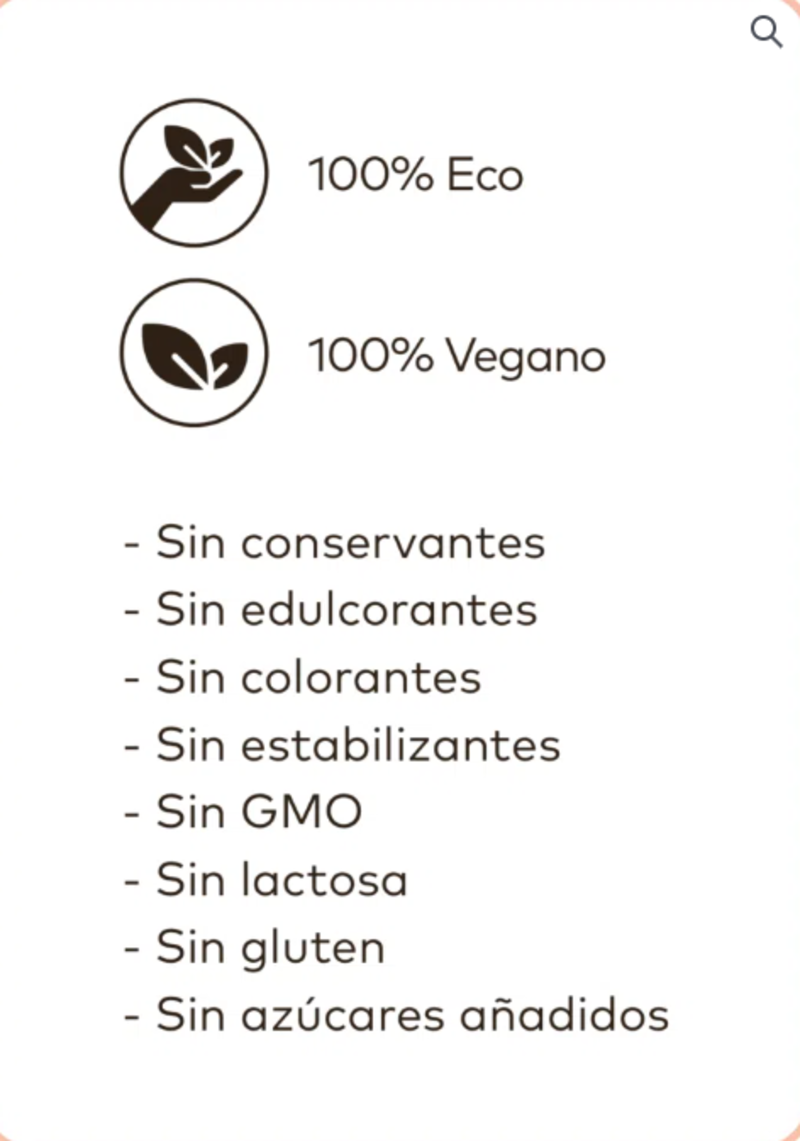Click the 'Sin azúcares añadidos' entry

click(396, 1014)
